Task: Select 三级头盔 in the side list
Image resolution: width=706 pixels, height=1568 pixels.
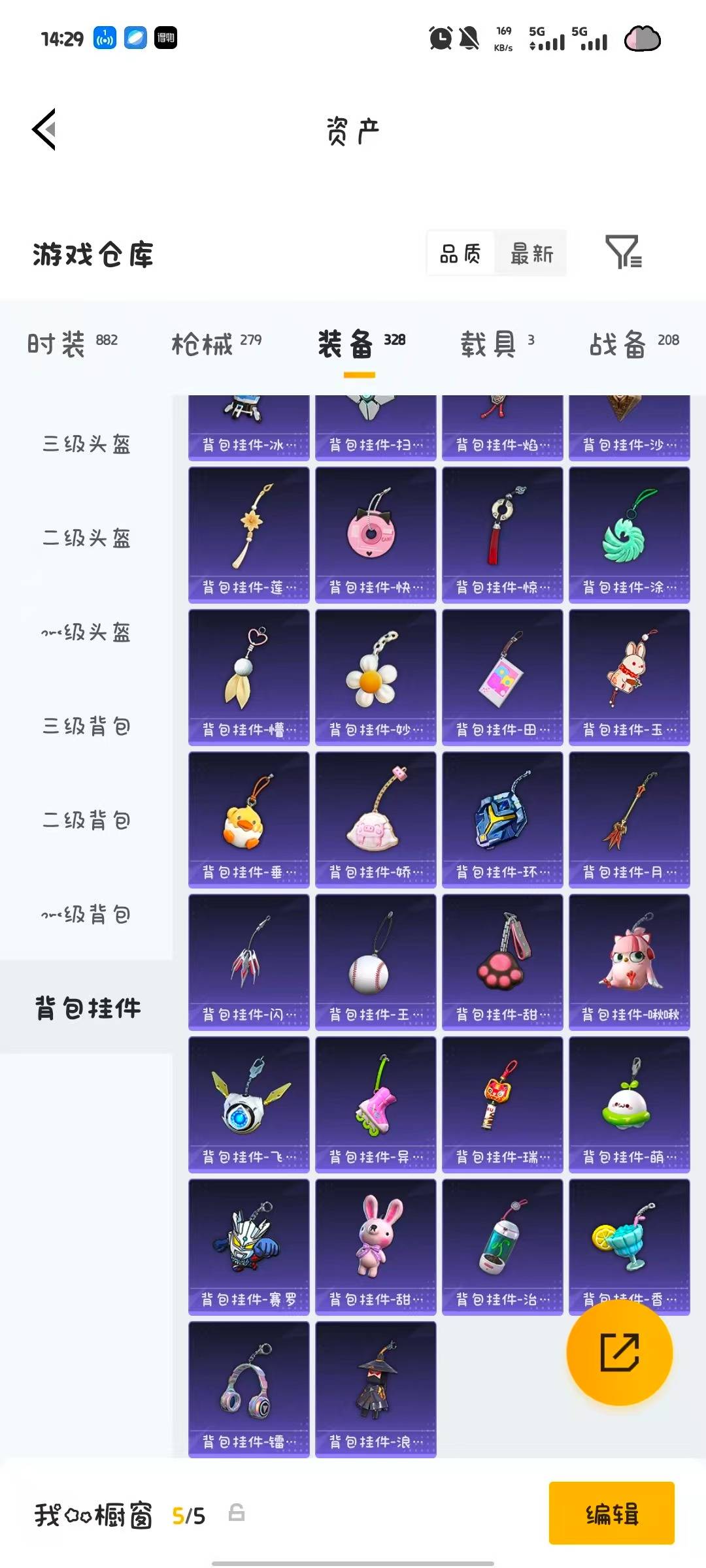Action: [x=86, y=444]
